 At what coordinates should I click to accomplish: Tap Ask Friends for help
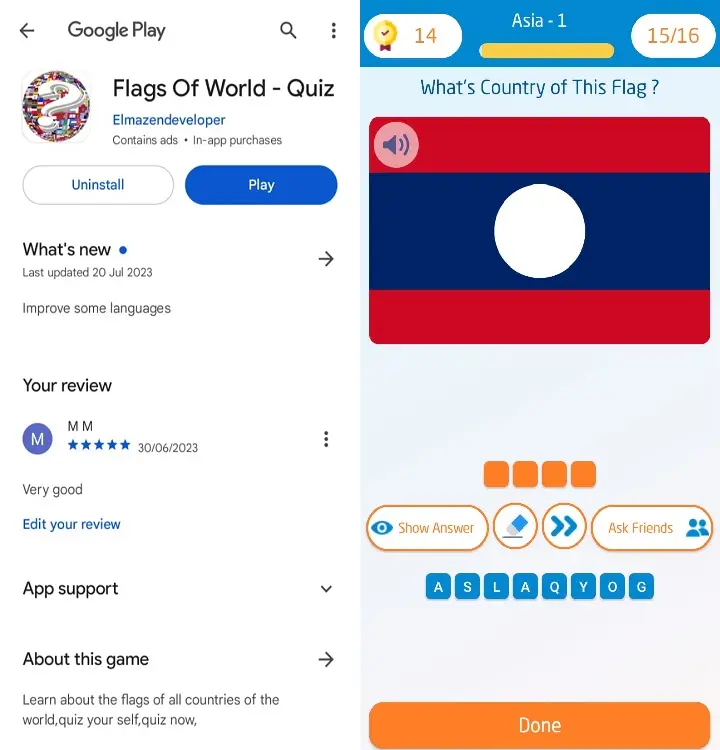pos(652,528)
